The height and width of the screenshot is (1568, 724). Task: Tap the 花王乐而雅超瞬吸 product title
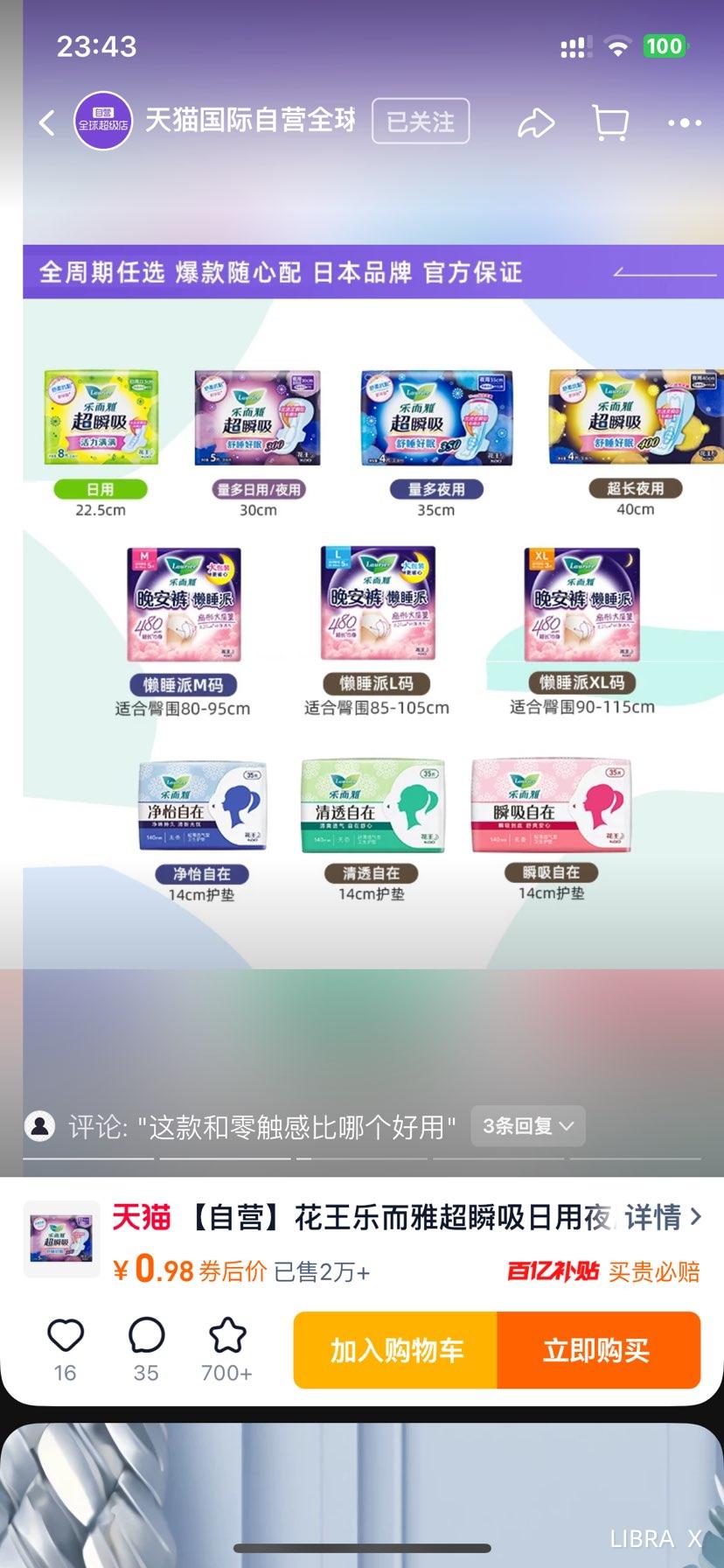click(393, 1219)
